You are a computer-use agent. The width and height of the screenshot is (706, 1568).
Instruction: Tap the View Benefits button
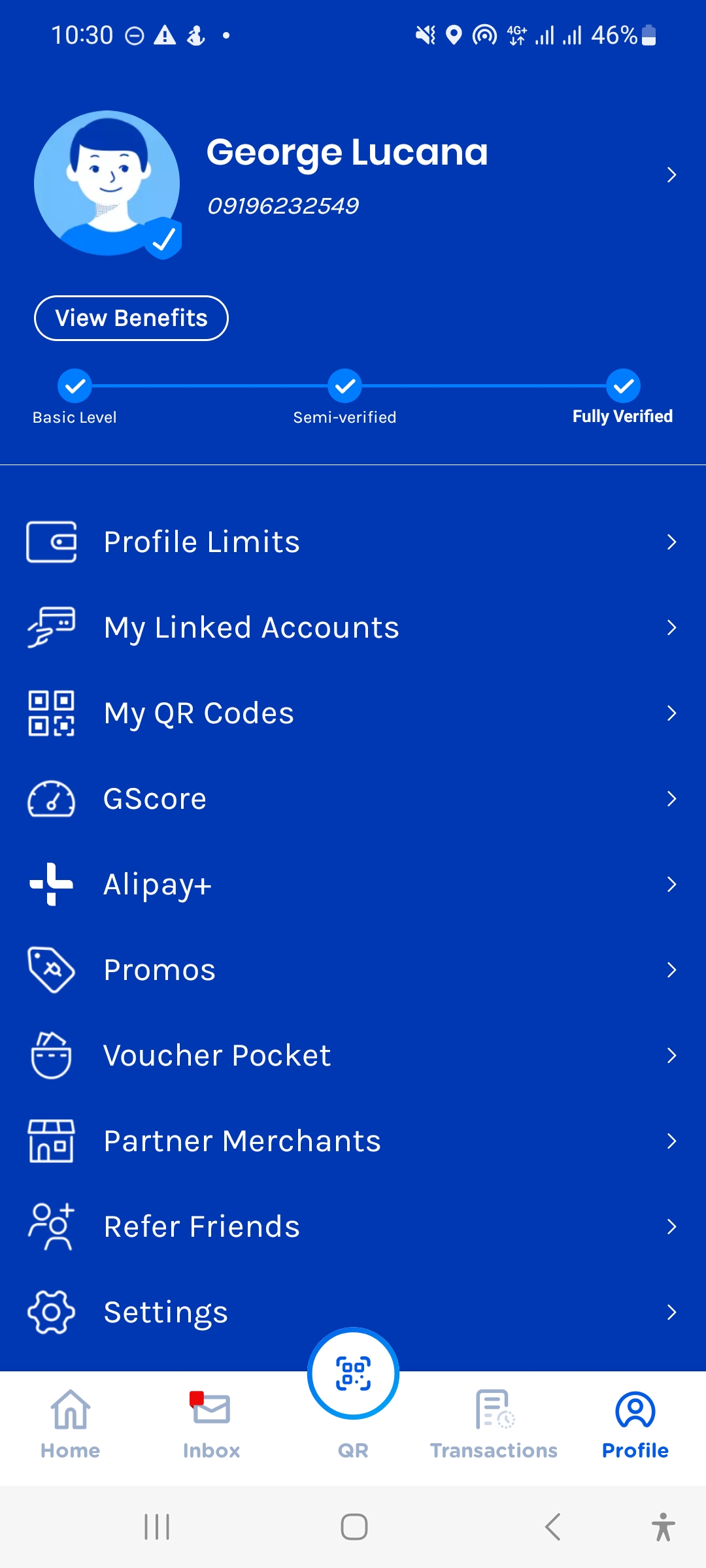[131, 318]
